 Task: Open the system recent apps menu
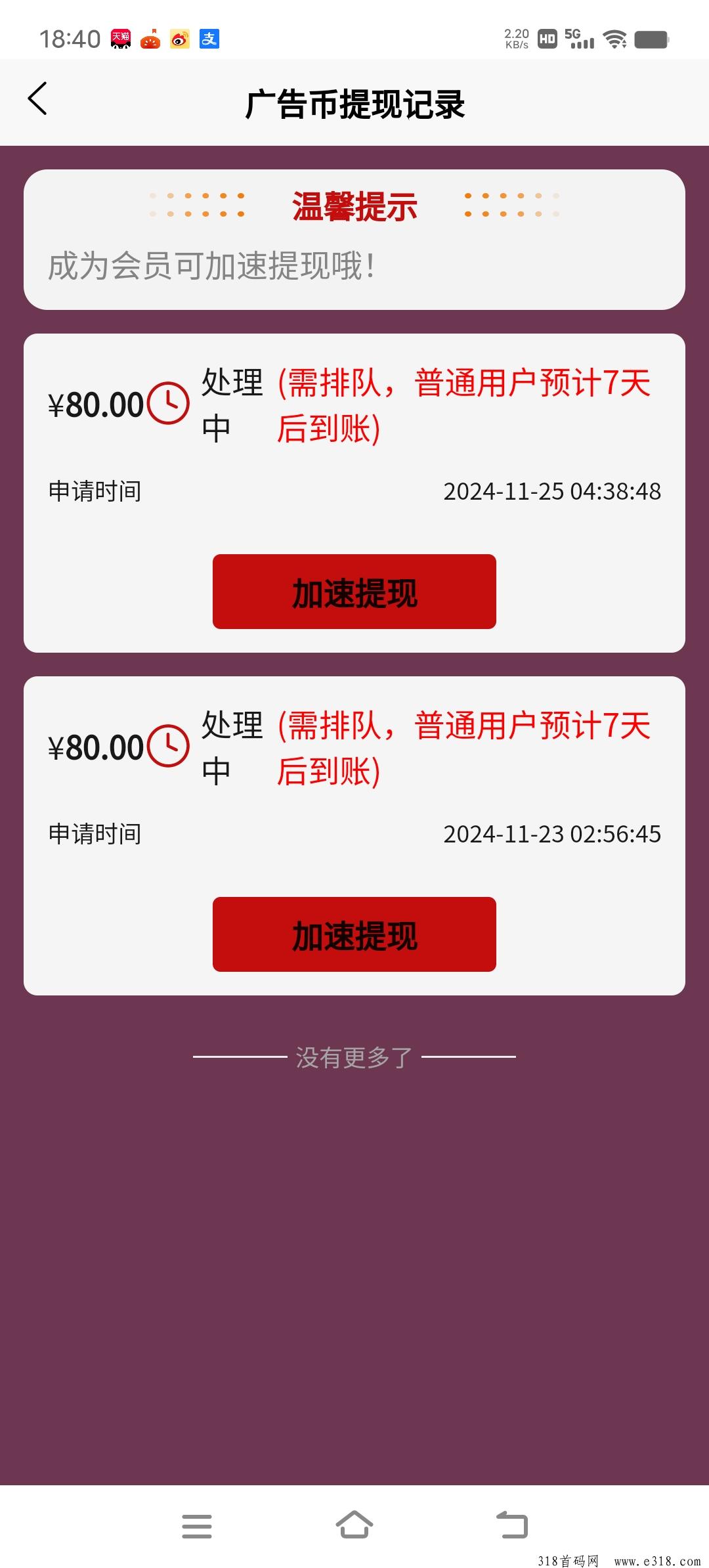(197, 1526)
